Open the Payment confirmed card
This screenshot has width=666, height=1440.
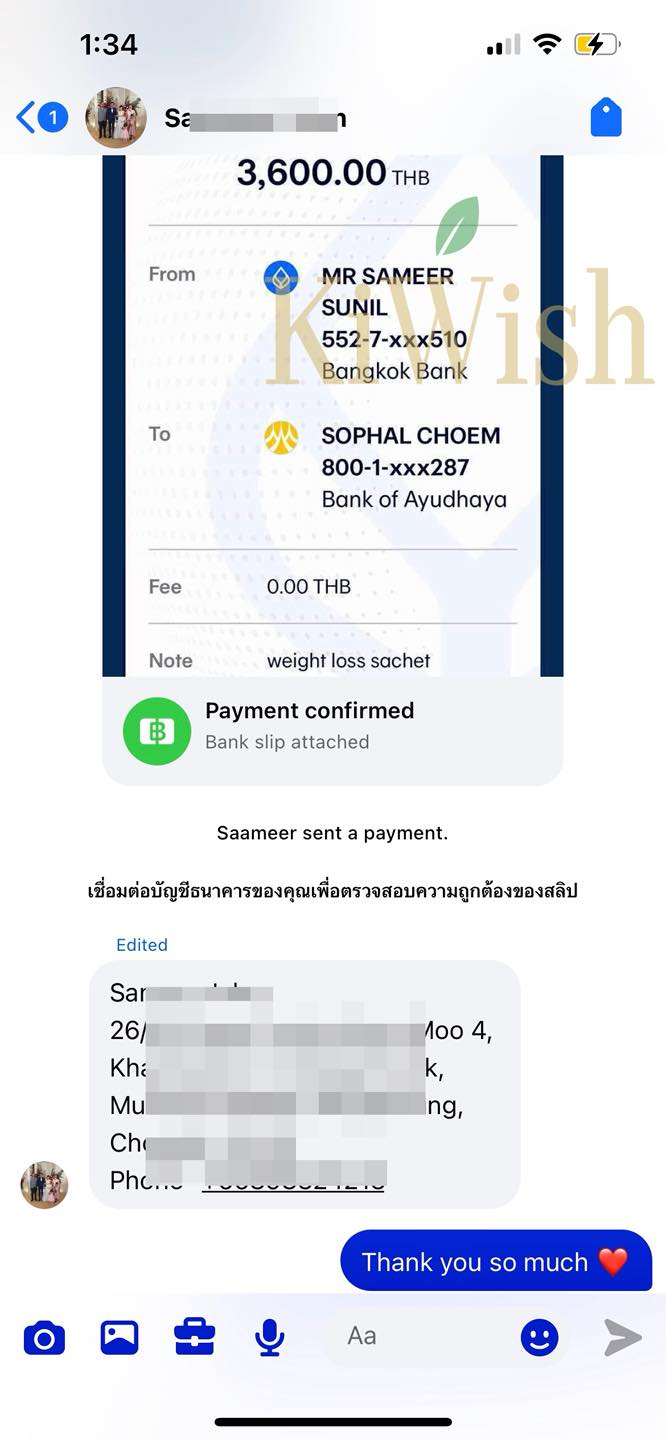[332, 726]
